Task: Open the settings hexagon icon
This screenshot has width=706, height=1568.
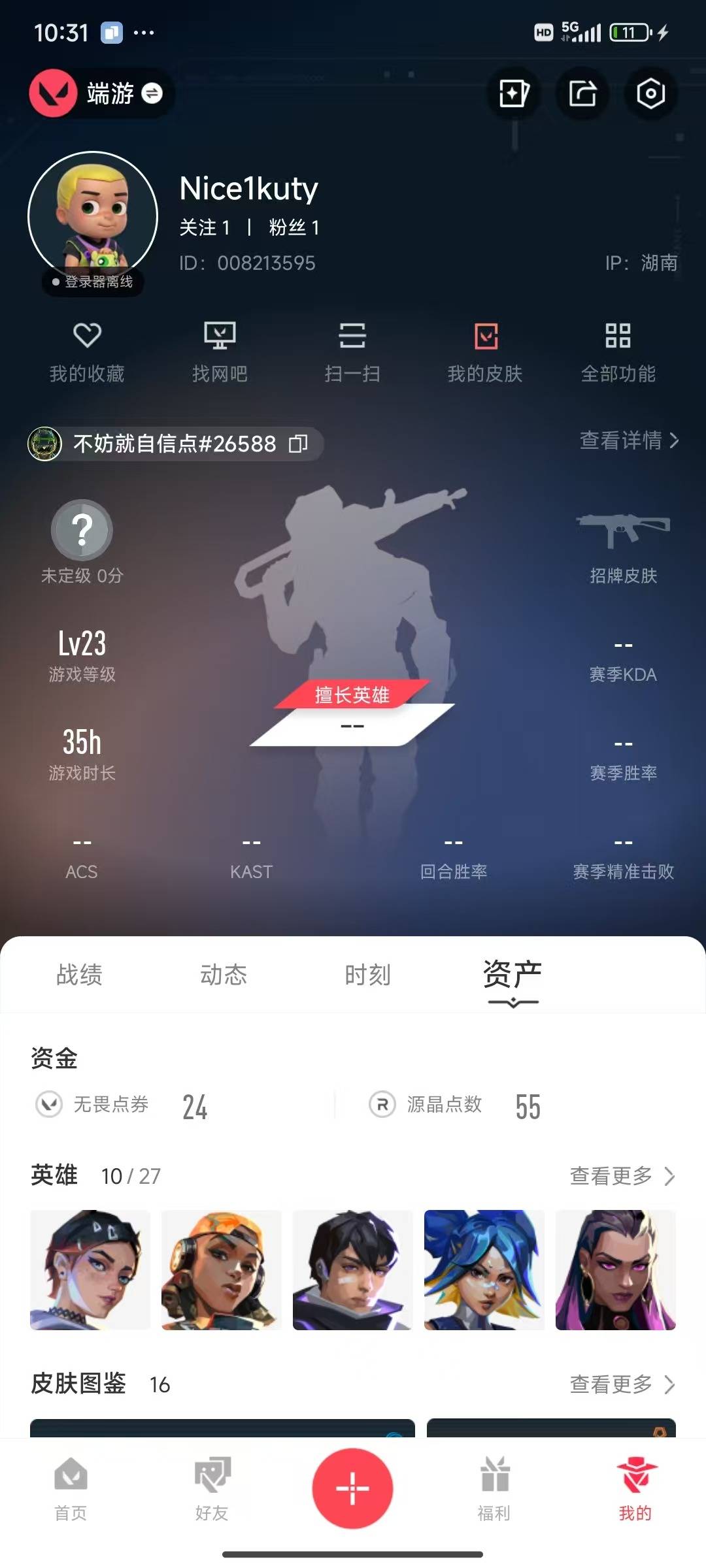Action: (650, 93)
